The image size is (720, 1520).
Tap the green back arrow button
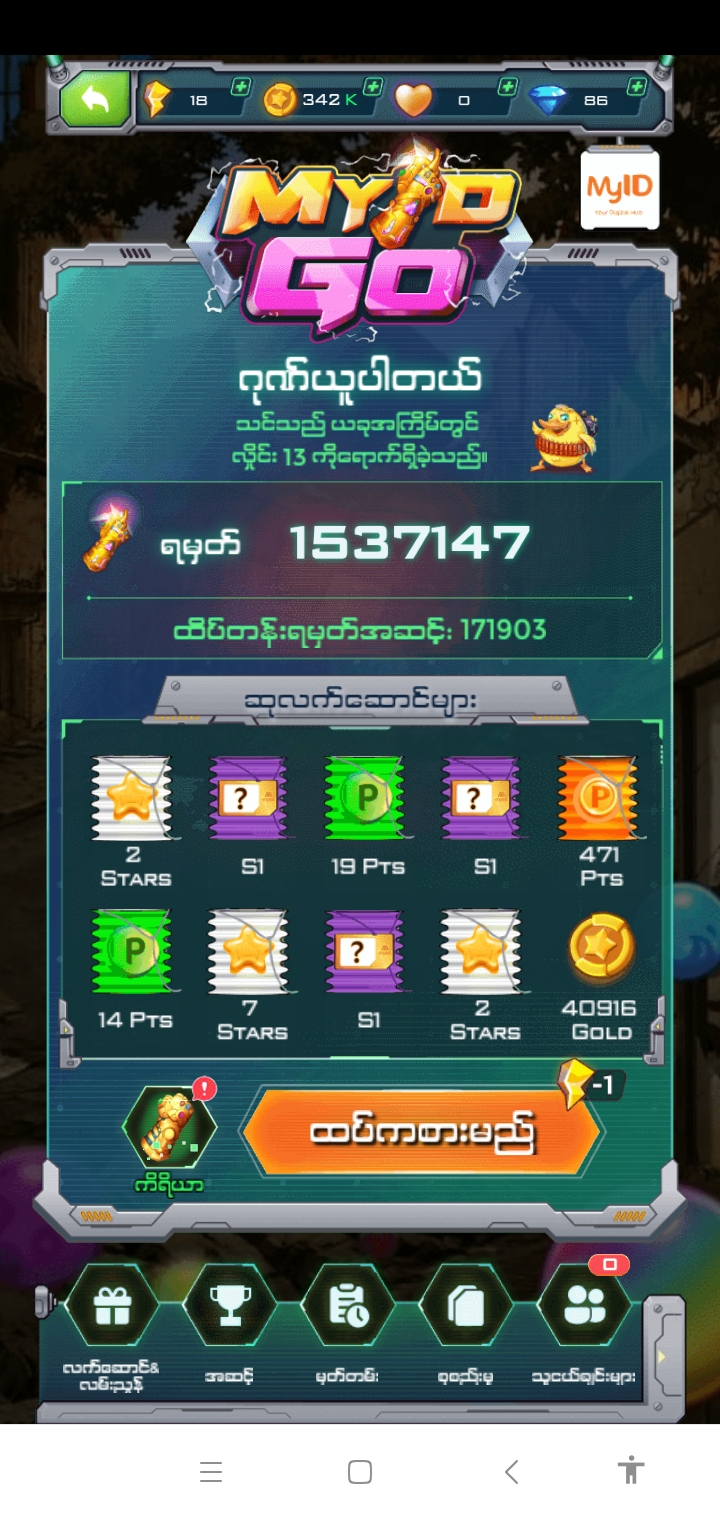point(95,100)
